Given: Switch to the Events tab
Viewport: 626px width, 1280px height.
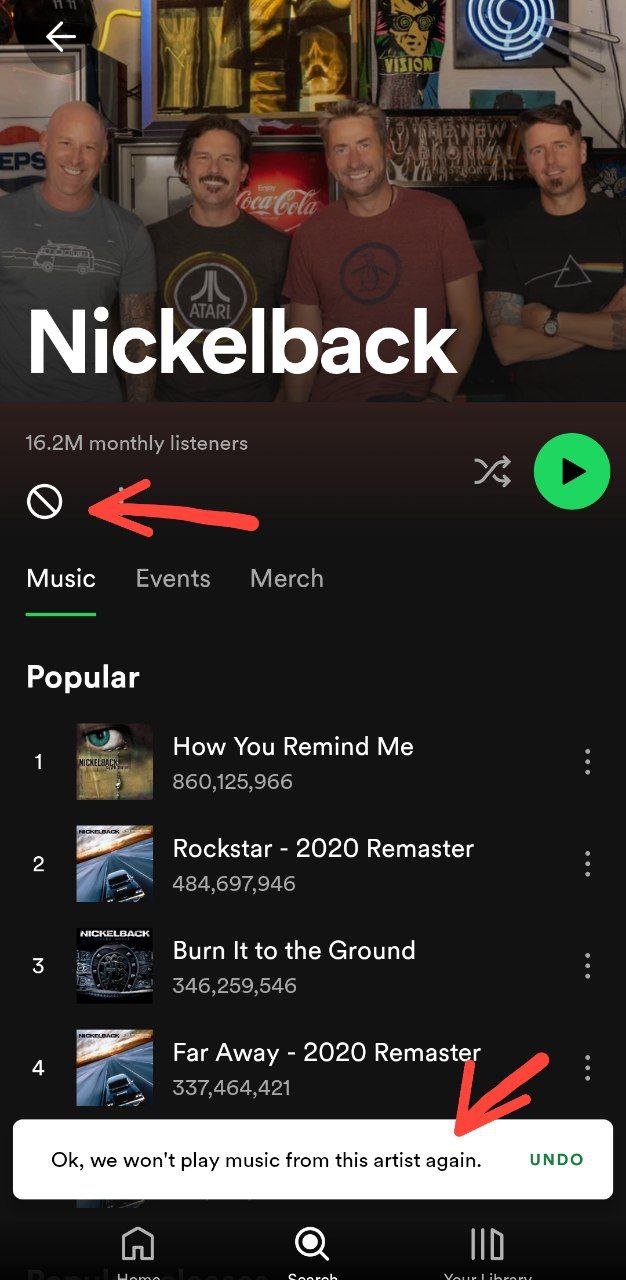Looking at the screenshot, I should (x=173, y=578).
